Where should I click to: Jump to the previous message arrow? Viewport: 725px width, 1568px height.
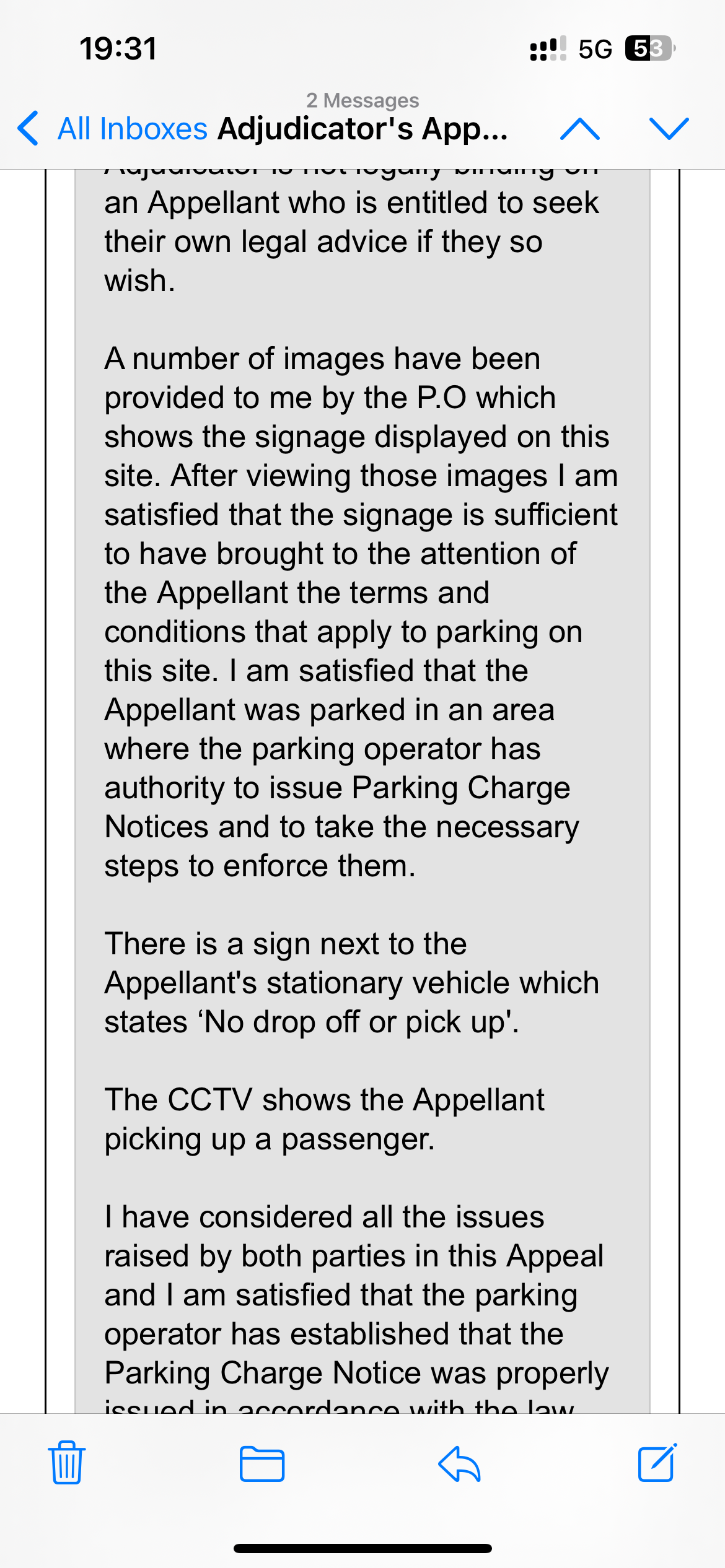point(579,129)
